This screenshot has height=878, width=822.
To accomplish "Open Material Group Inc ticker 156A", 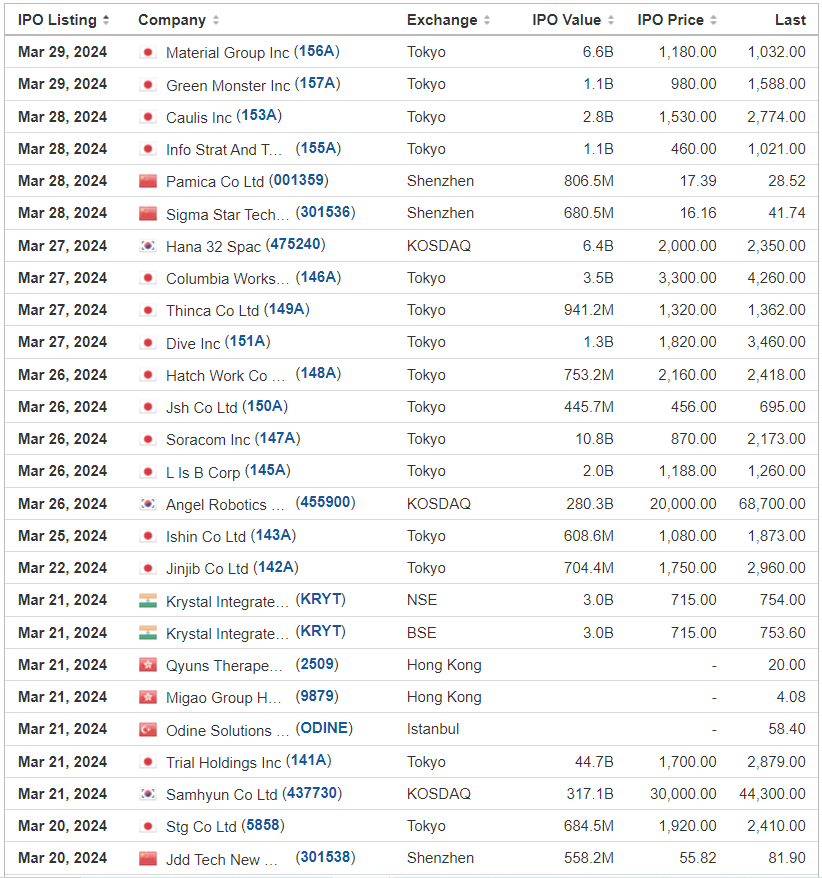I will click(x=318, y=51).
